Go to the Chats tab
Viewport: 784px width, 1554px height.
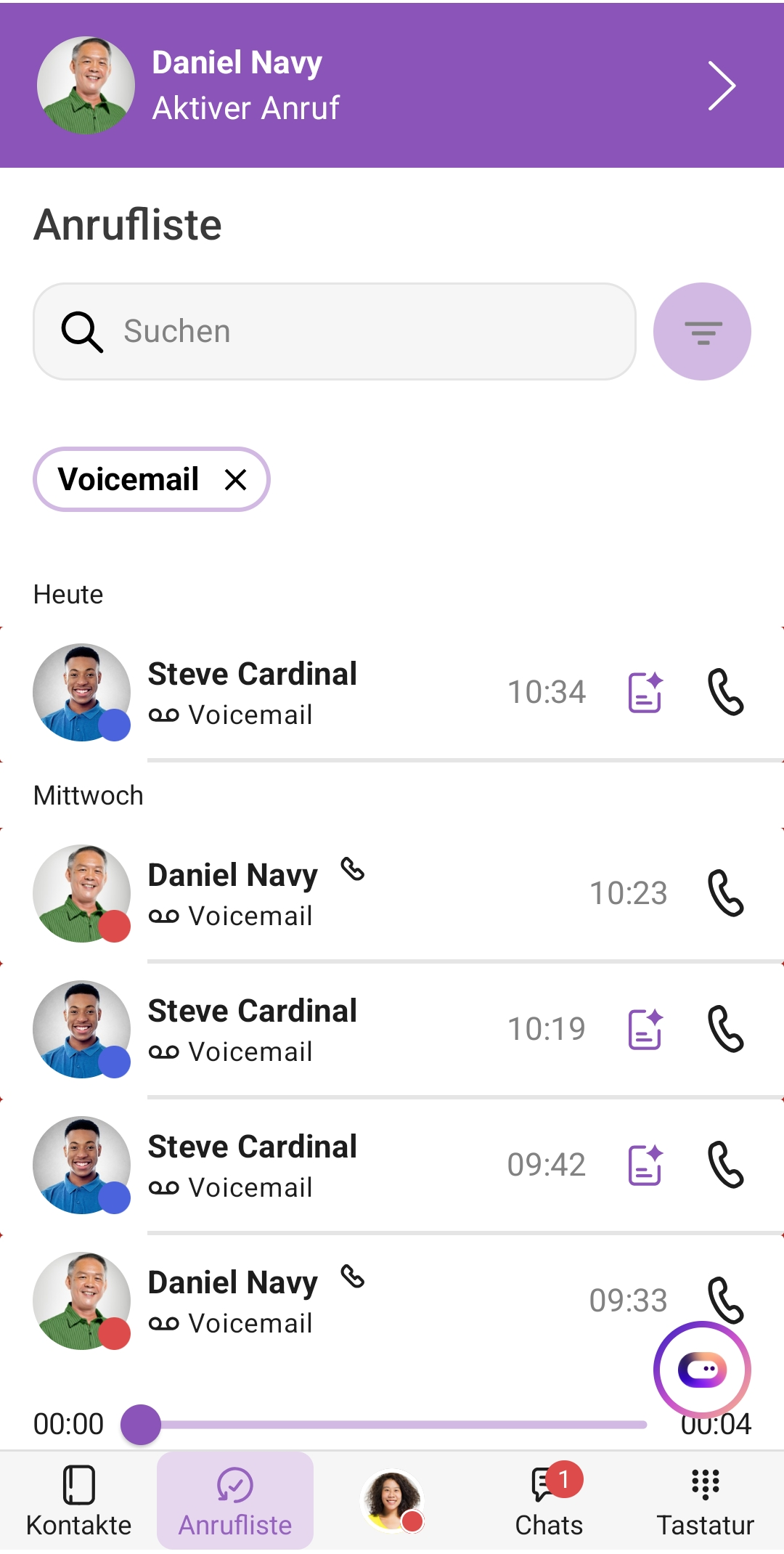pyautogui.click(x=549, y=1500)
